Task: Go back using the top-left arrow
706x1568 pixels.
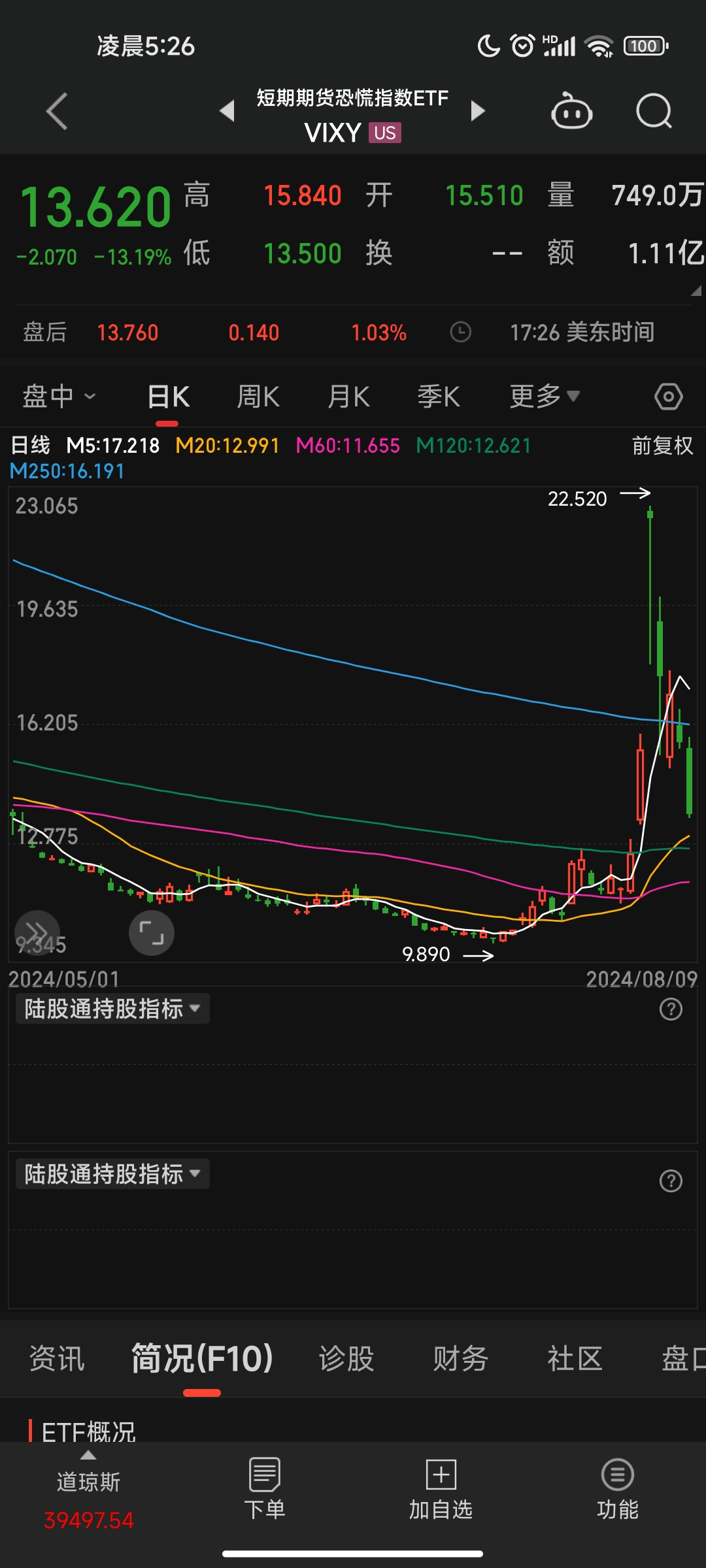Action: pyautogui.click(x=58, y=111)
